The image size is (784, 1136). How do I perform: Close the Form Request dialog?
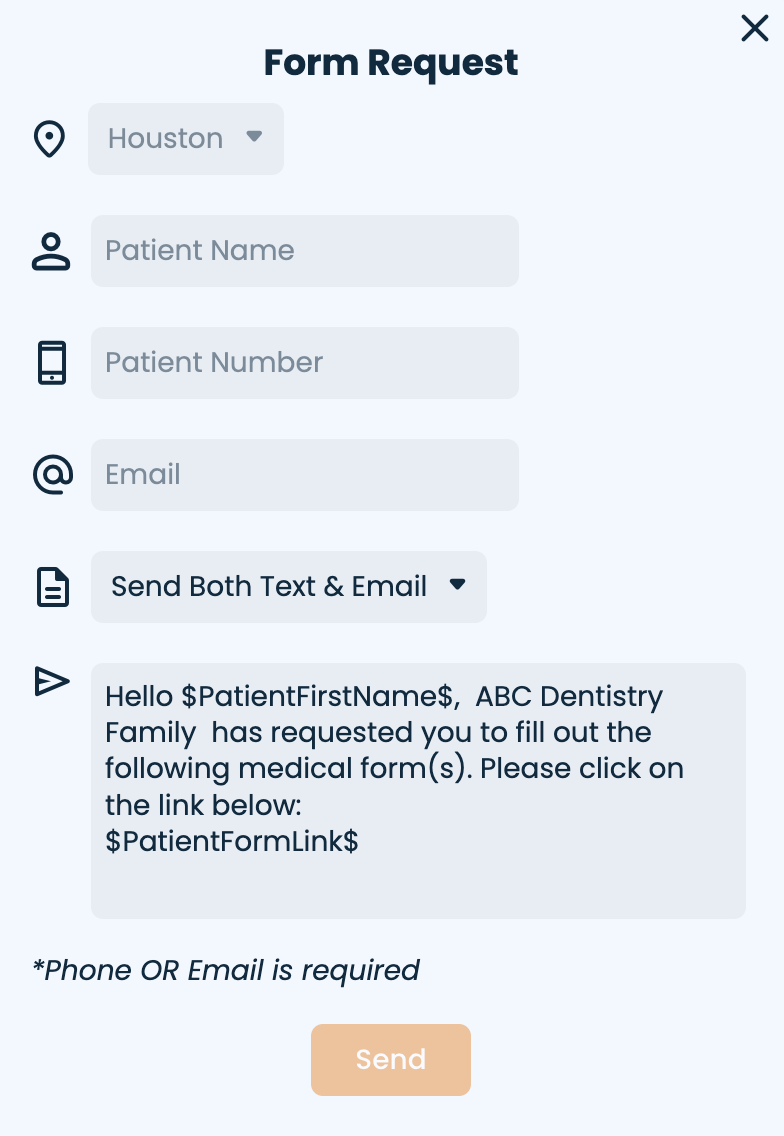[754, 28]
